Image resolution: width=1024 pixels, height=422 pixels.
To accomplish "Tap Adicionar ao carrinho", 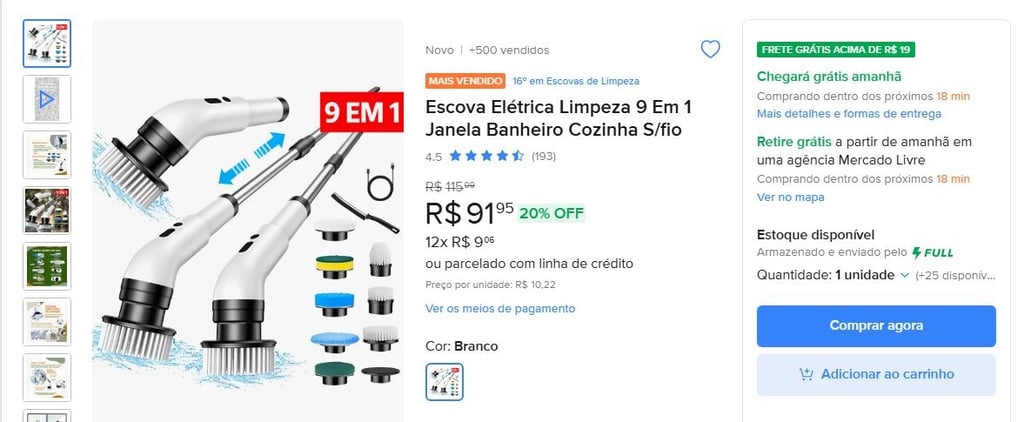I will pos(876,375).
